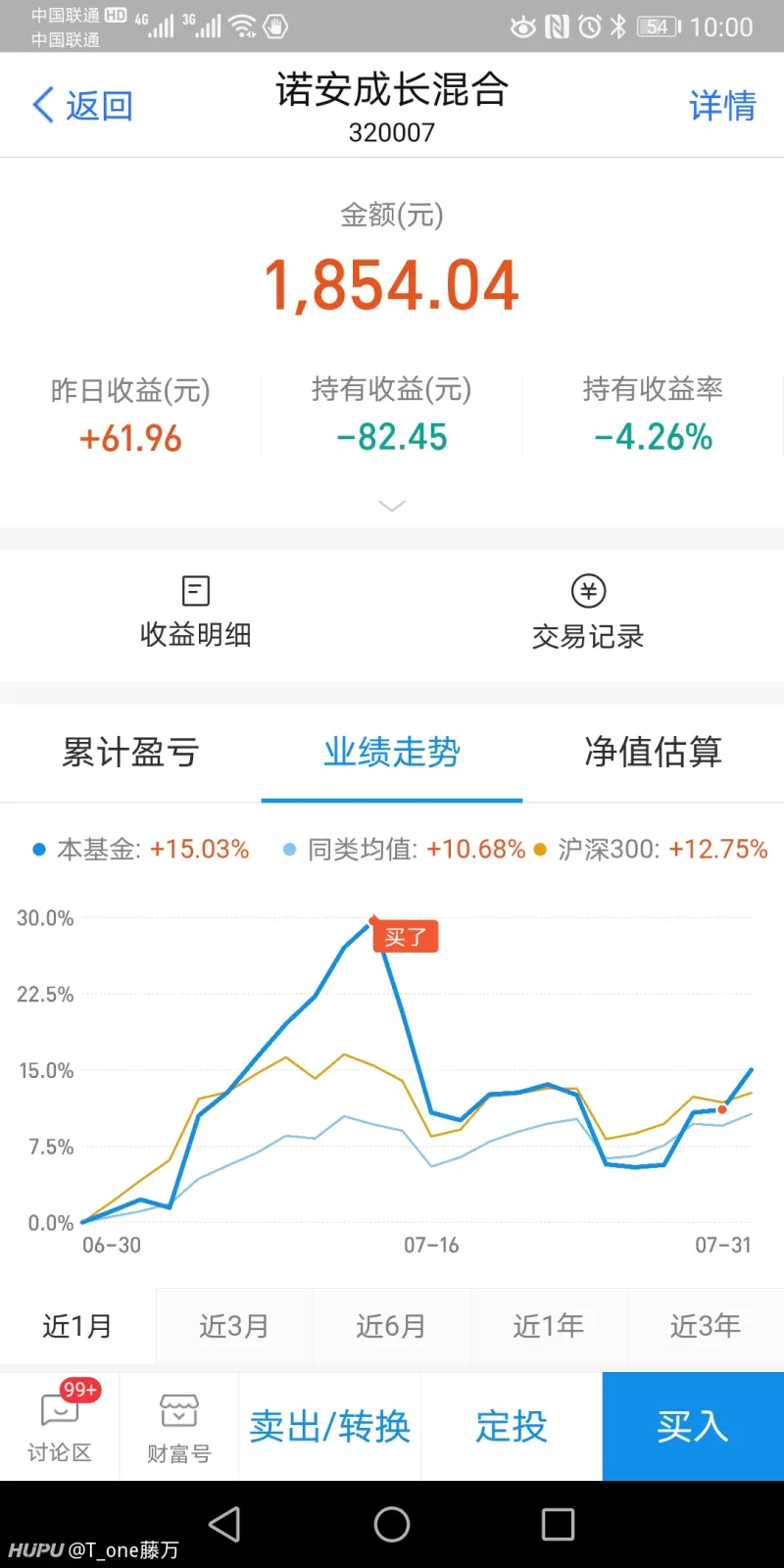Show the 近6月 performance range
784x1568 pixels.
(391, 1326)
